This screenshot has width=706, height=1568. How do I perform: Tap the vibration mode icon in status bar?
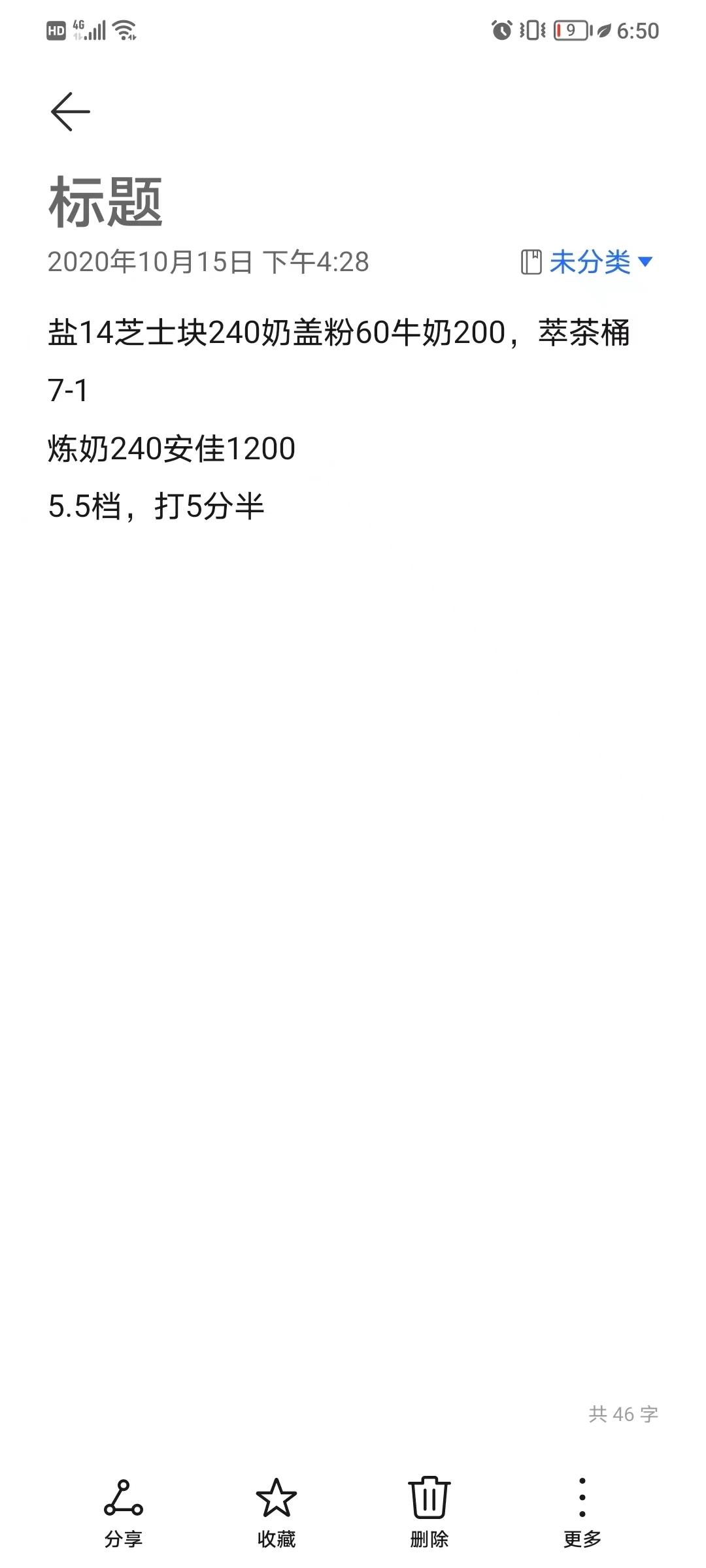click(x=531, y=29)
